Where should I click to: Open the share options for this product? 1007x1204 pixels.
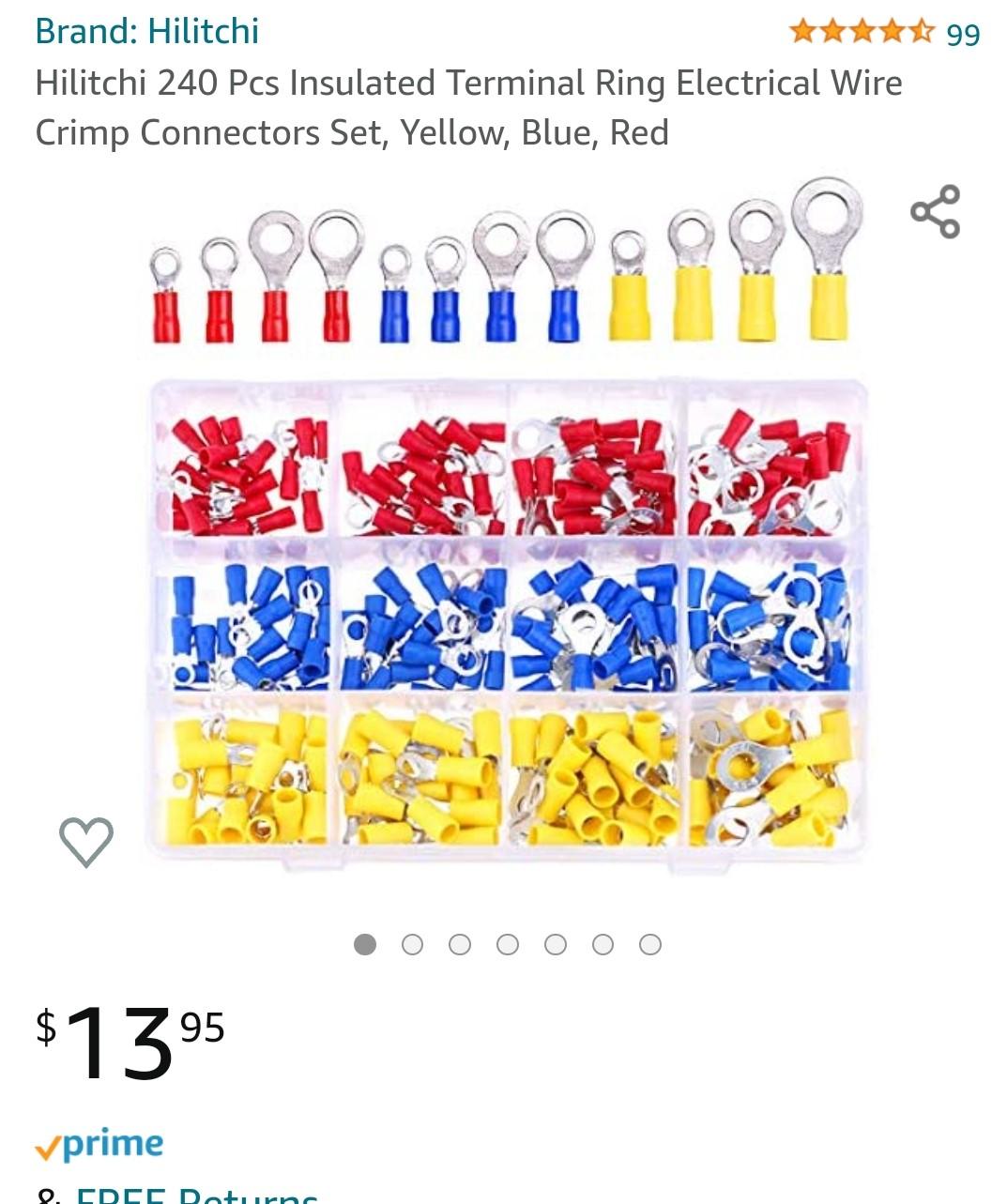pos(933,212)
